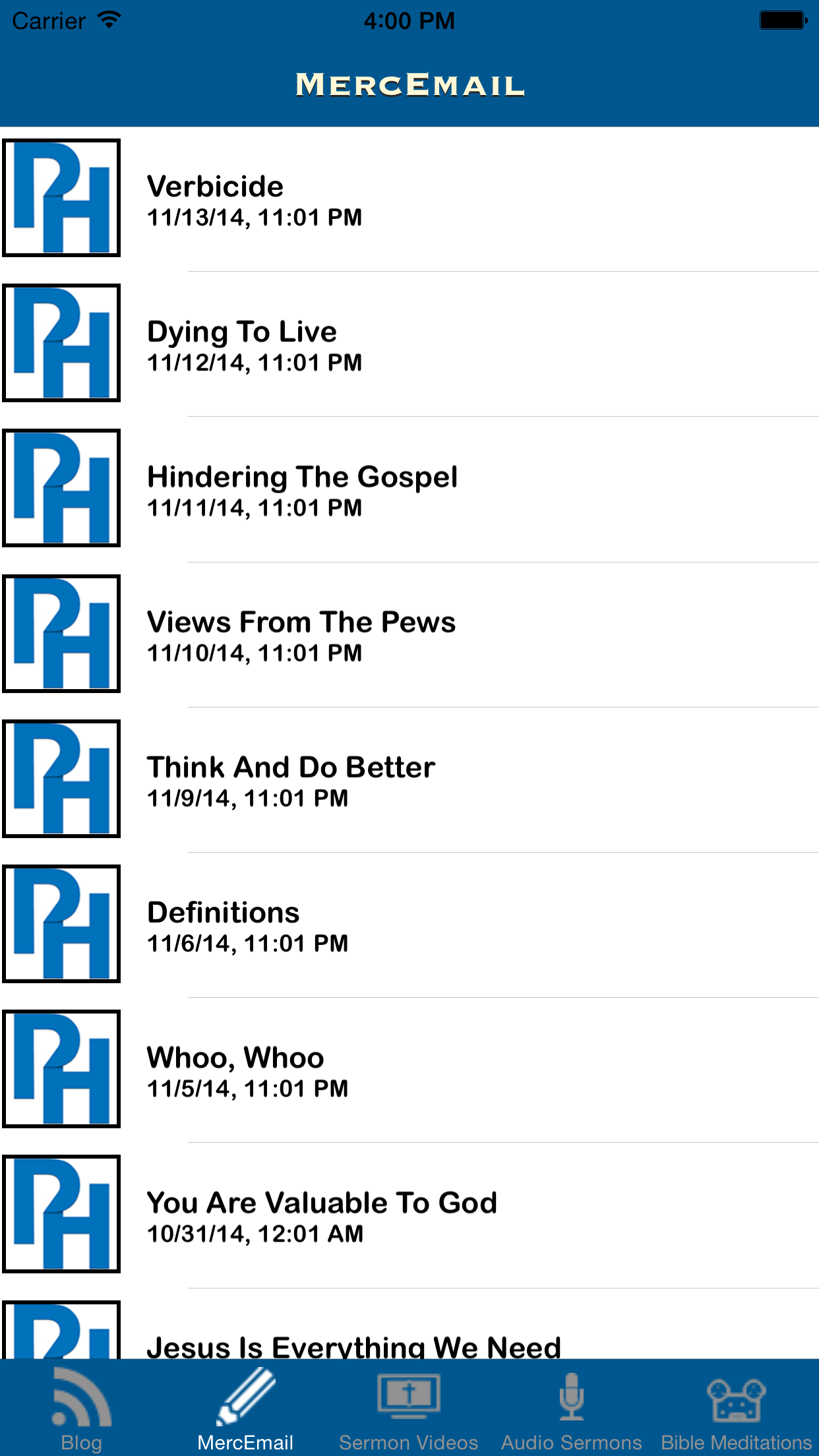Select the MercEmail tab
The image size is (819, 1456).
click(x=245, y=1409)
